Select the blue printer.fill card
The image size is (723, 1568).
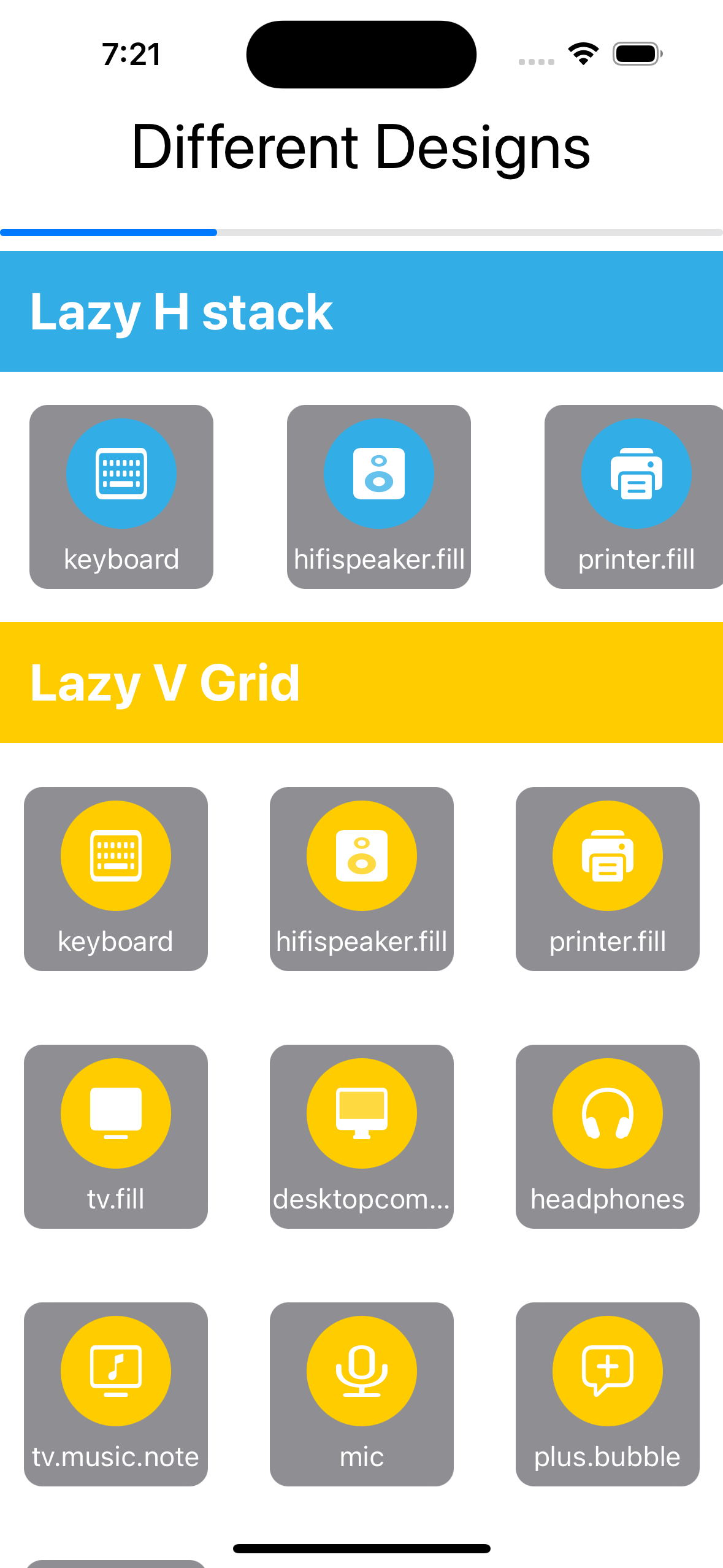click(635, 496)
